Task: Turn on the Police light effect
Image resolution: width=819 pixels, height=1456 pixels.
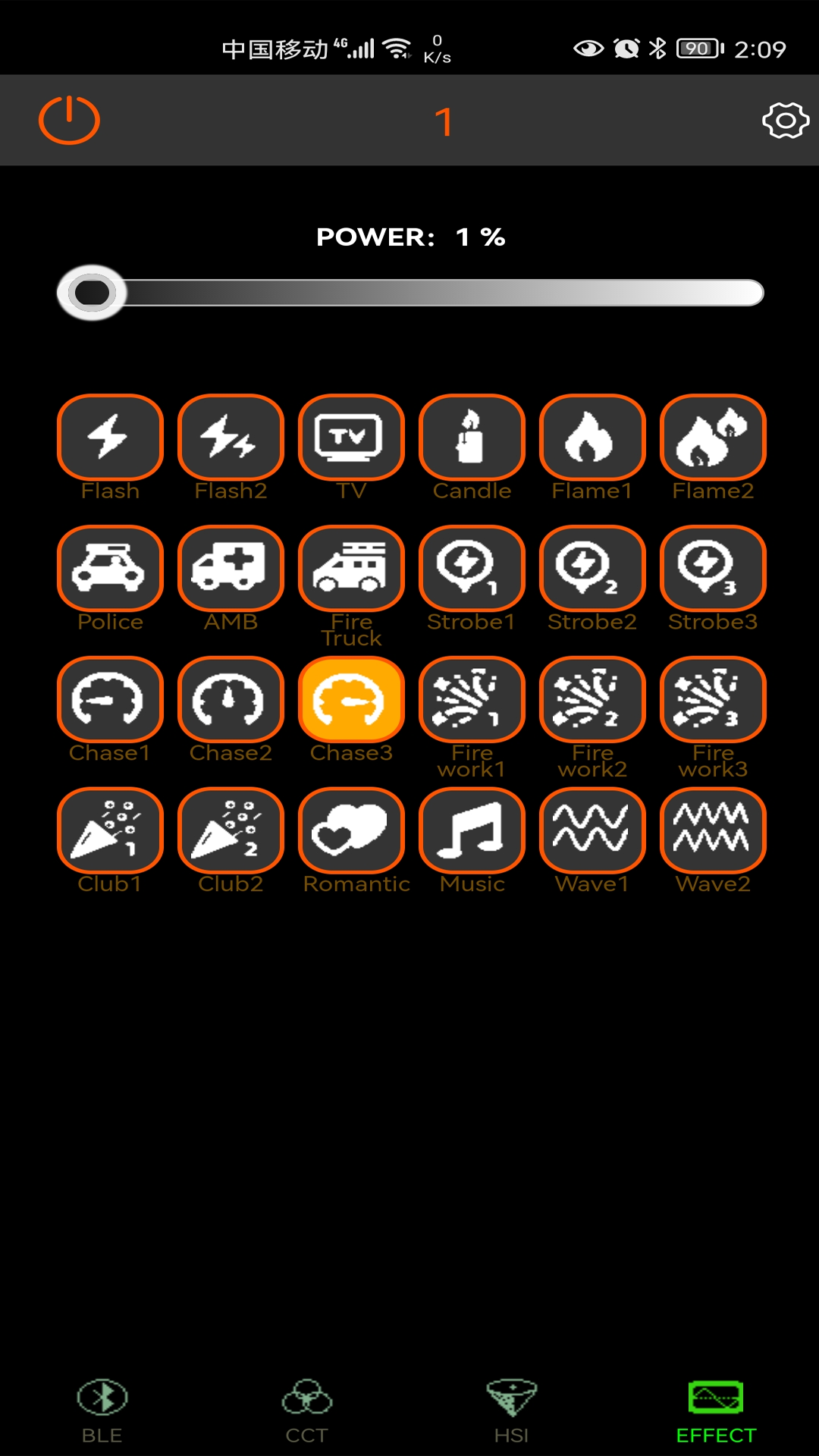Action: 110,567
